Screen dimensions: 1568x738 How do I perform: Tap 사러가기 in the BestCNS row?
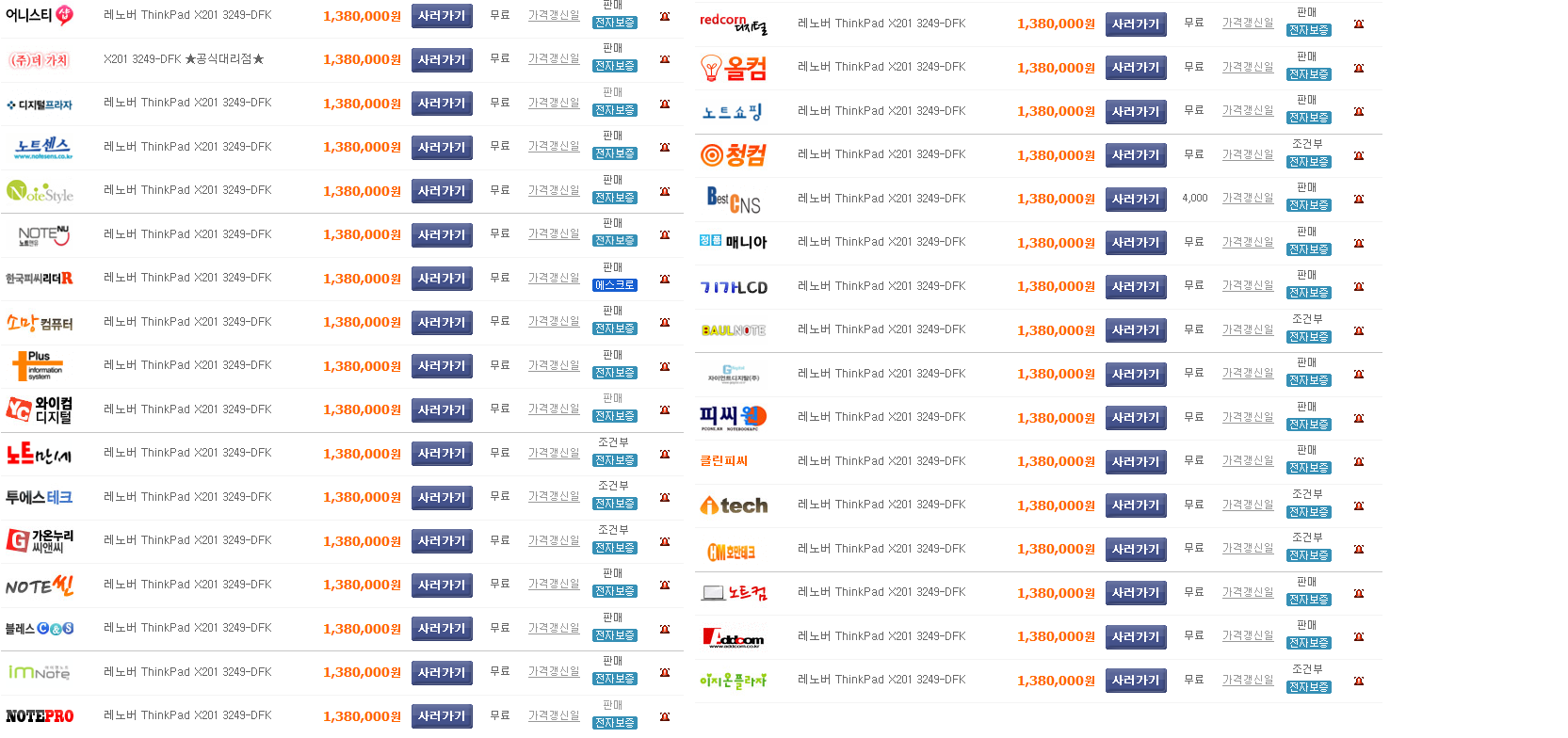[1135, 200]
